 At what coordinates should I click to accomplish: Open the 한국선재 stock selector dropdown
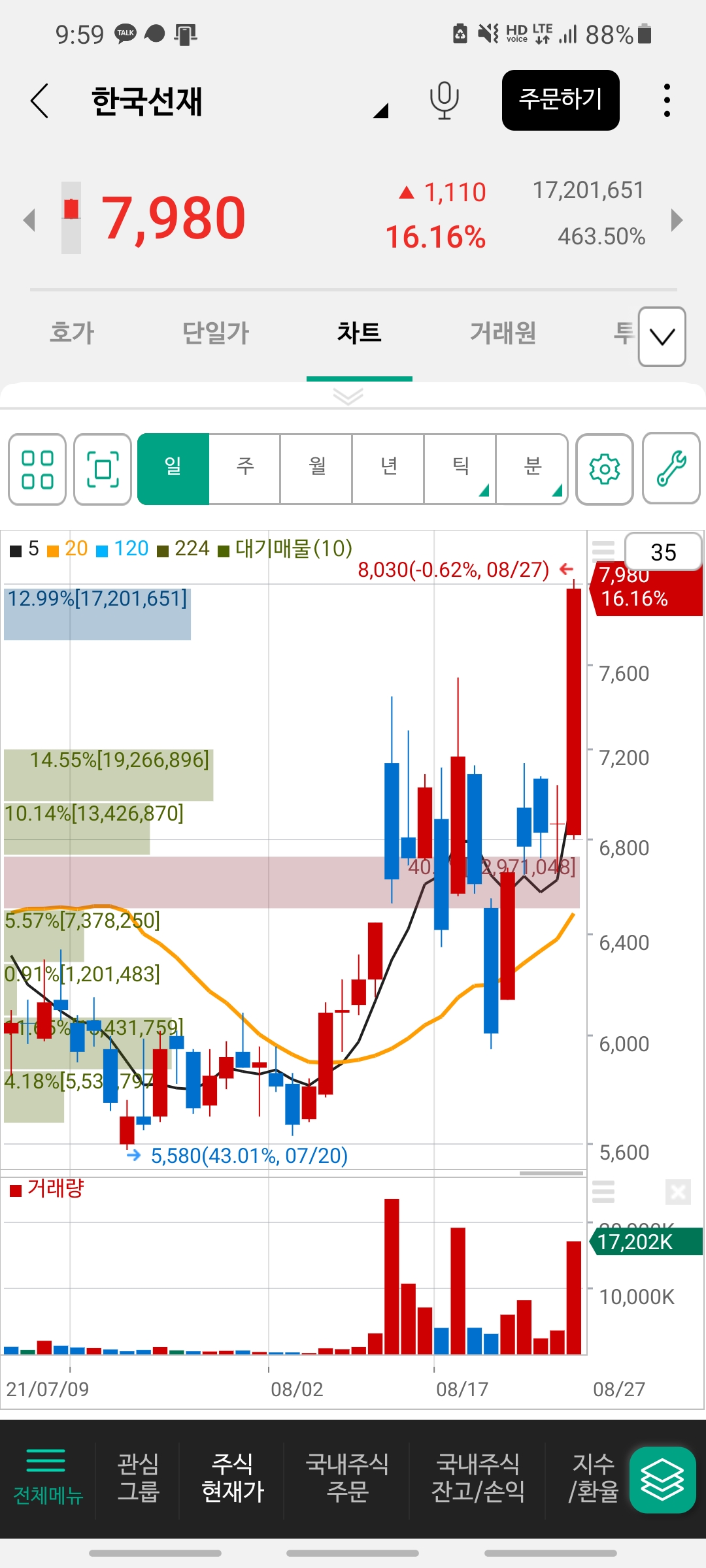coord(380,111)
